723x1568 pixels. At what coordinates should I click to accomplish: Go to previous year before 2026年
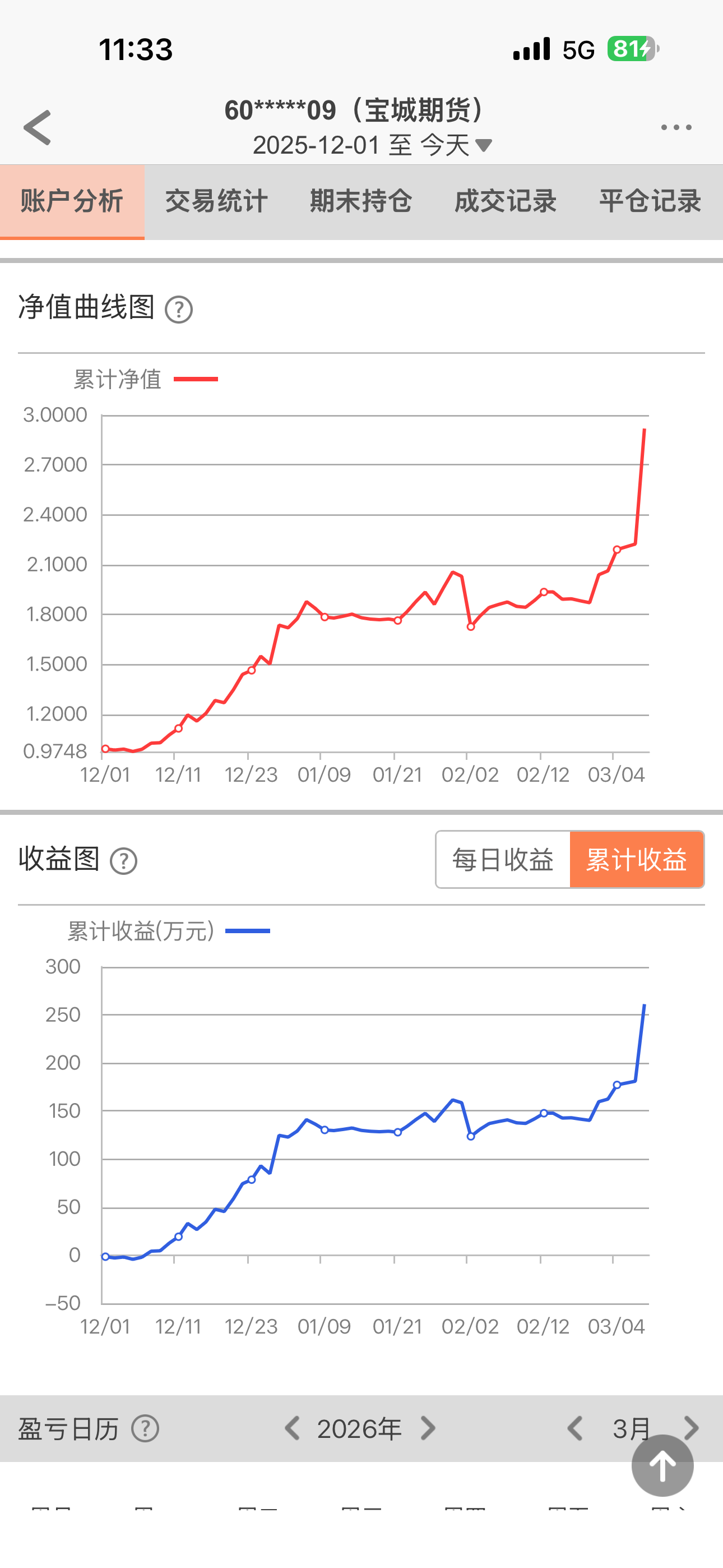point(292,1428)
